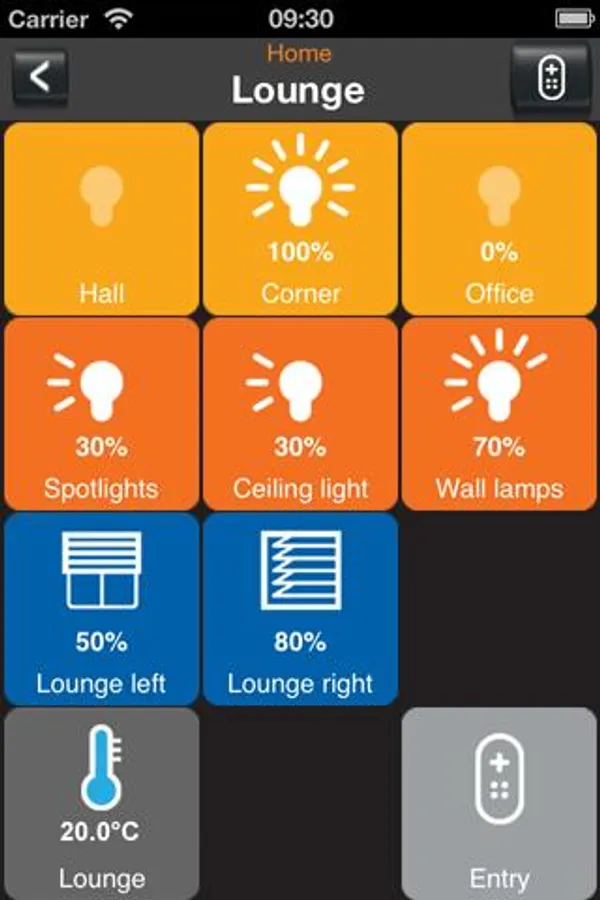Image resolution: width=600 pixels, height=900 pixels.
Task: Adjust the Wall lamps tile
Action: (x=498, y=414)
